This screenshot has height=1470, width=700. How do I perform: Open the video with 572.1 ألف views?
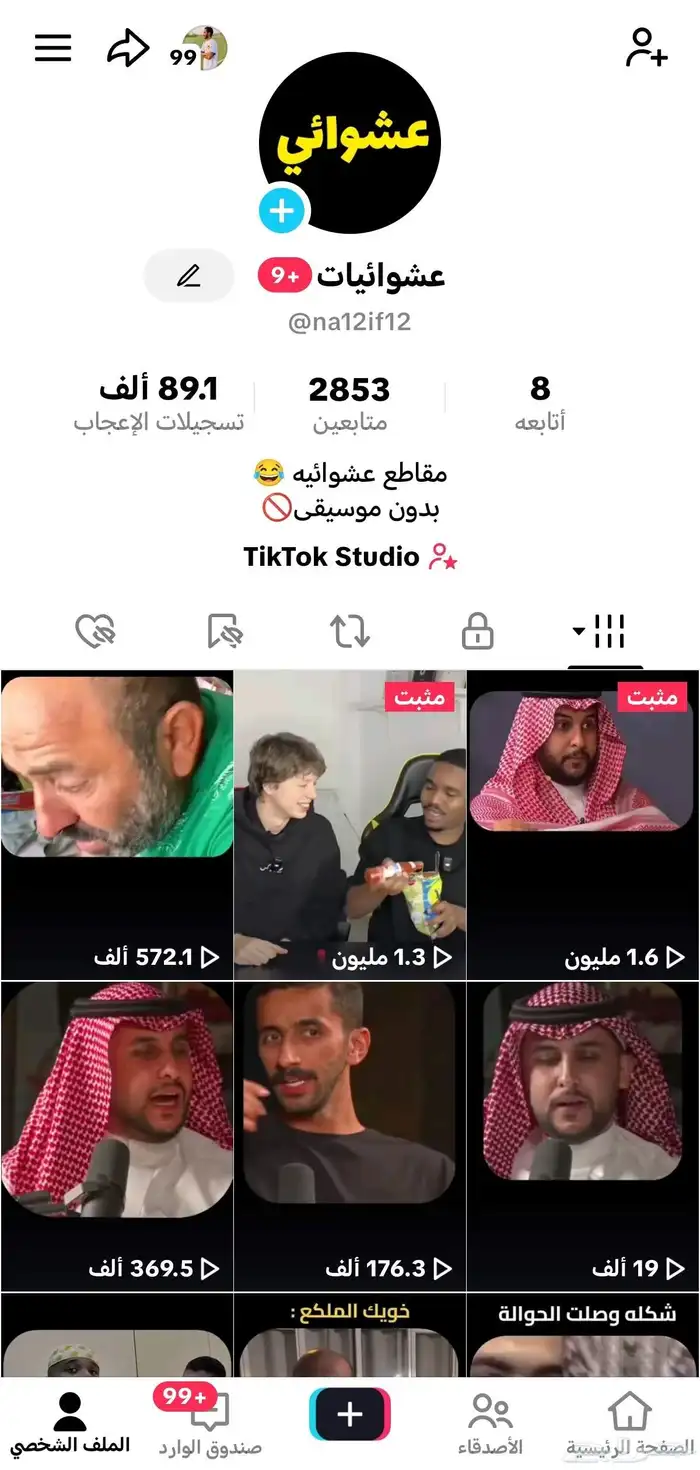(x=116, y=825)
